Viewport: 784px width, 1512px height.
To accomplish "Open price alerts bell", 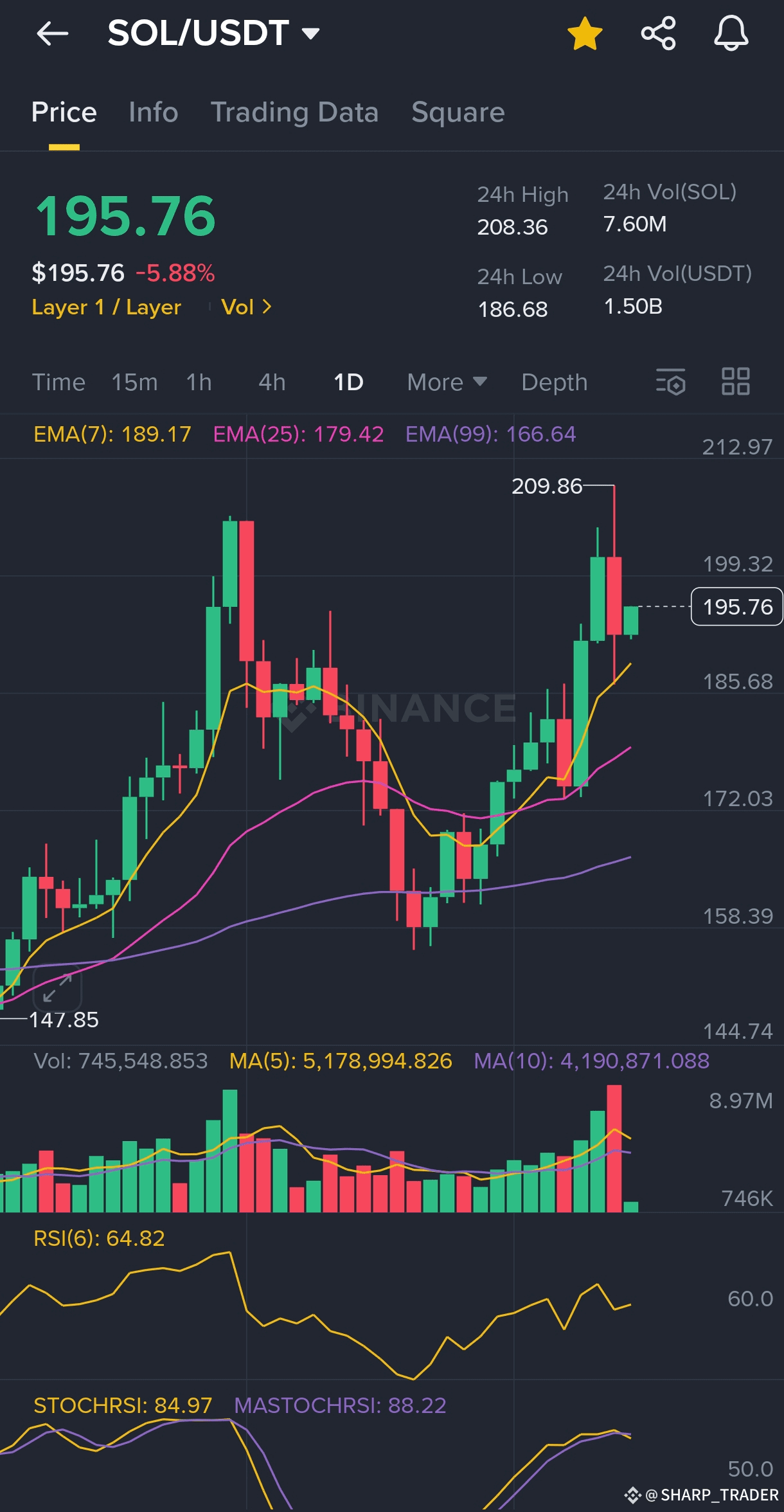I will 731,33.
